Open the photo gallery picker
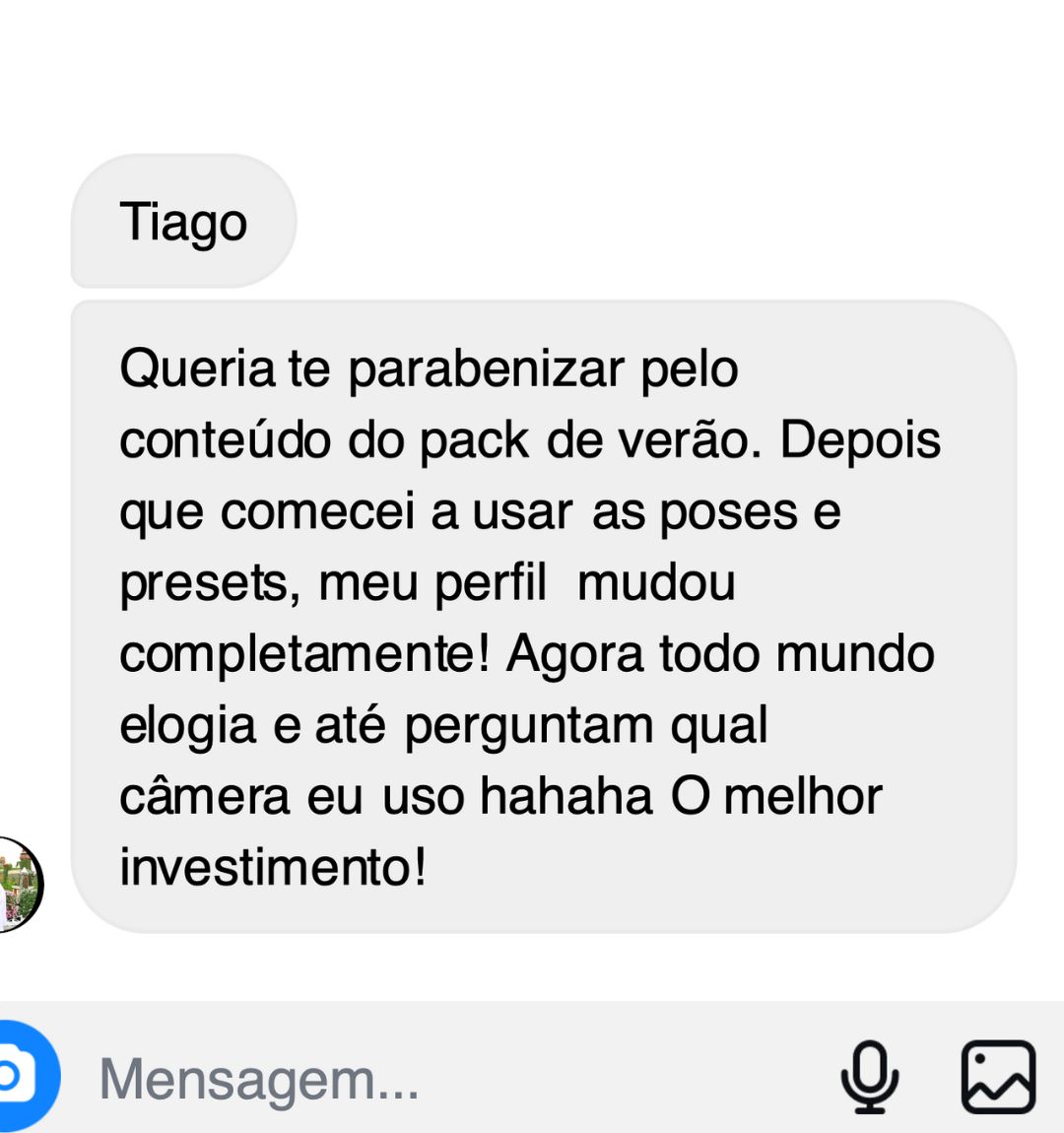1064x1133 pixels. (x=997, y=1077)
